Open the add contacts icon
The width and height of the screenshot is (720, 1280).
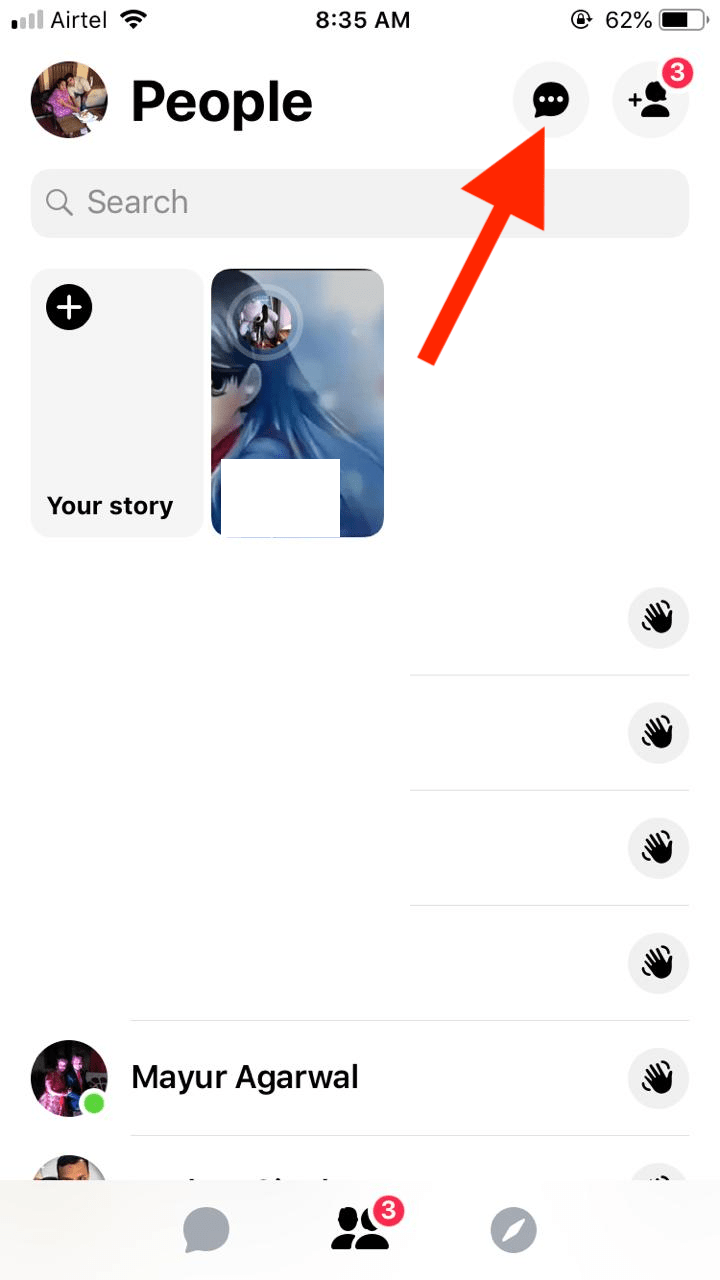650,100
